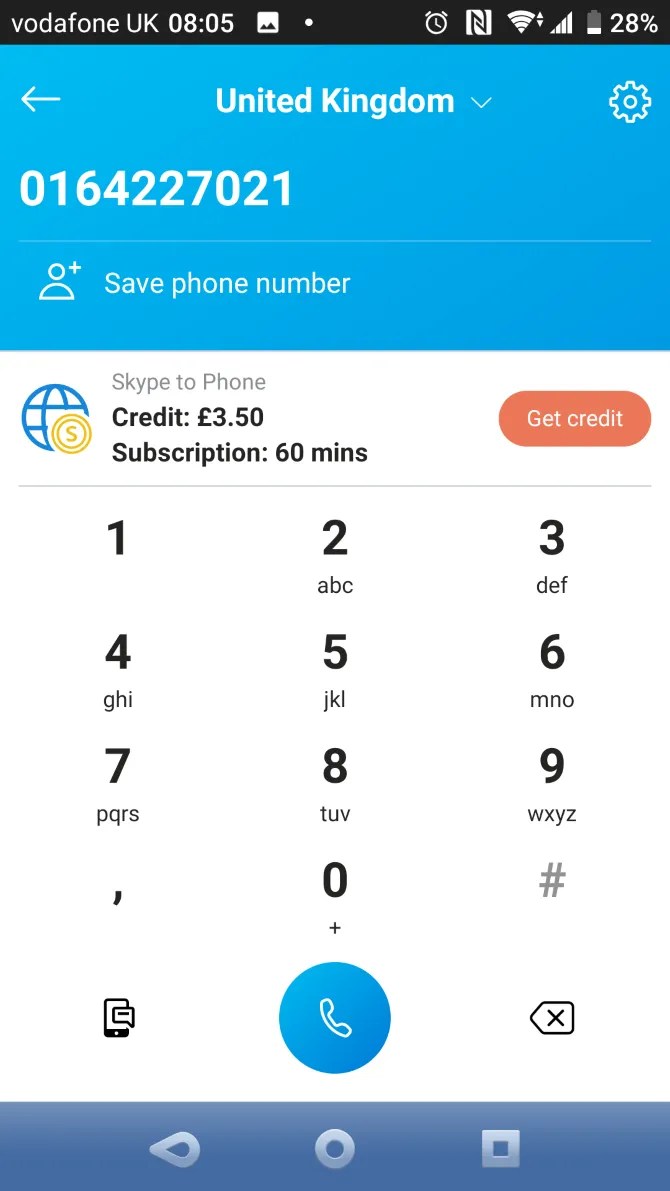
Task: Enter digit 0 on the keypad
Action: coord(335,895)
